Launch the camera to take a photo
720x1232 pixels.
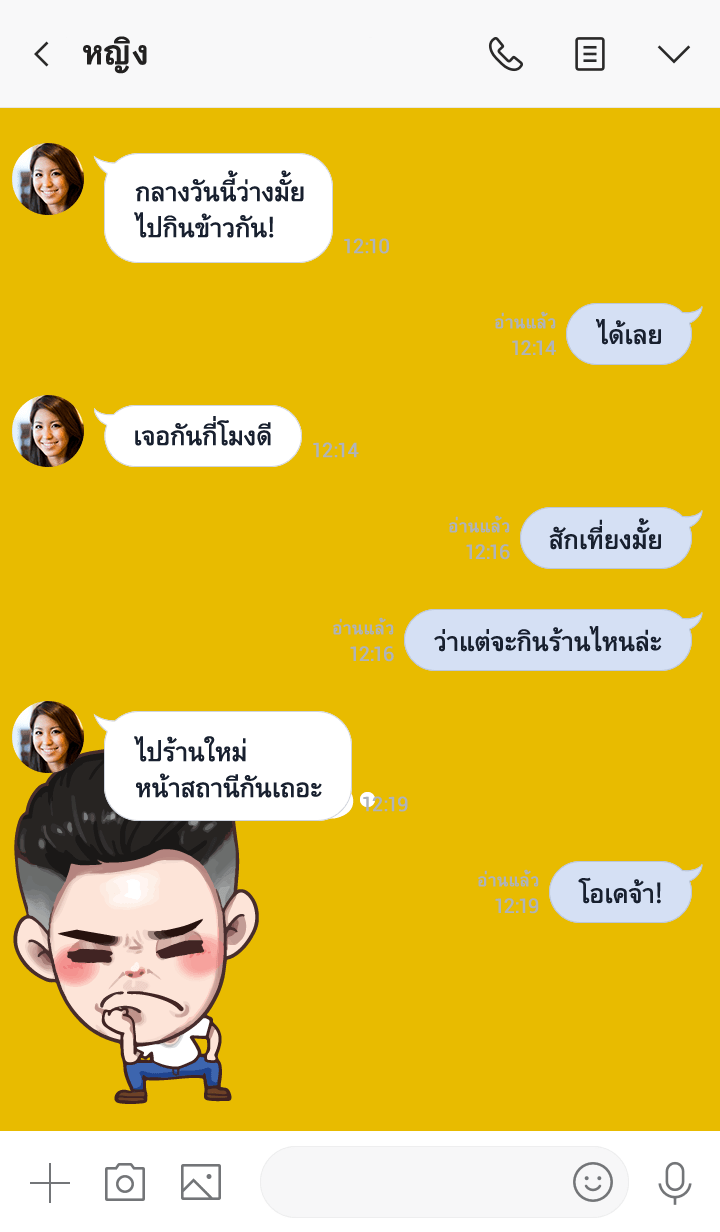125,1183
